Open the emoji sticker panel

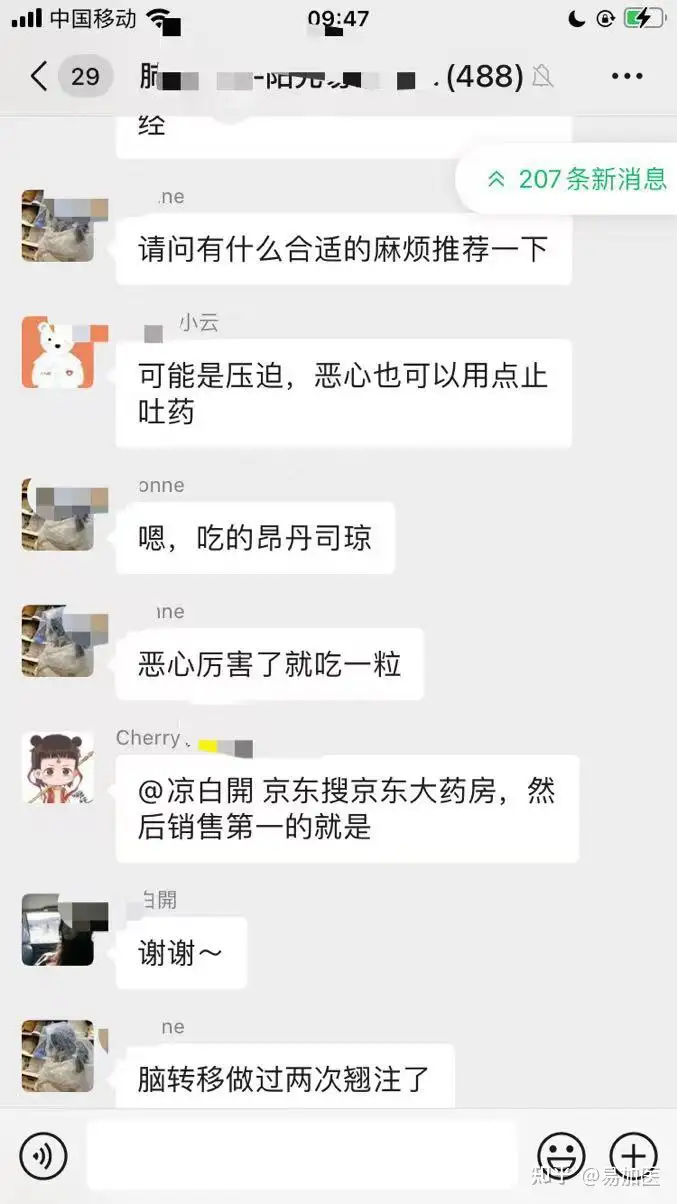coord(561,1156)
